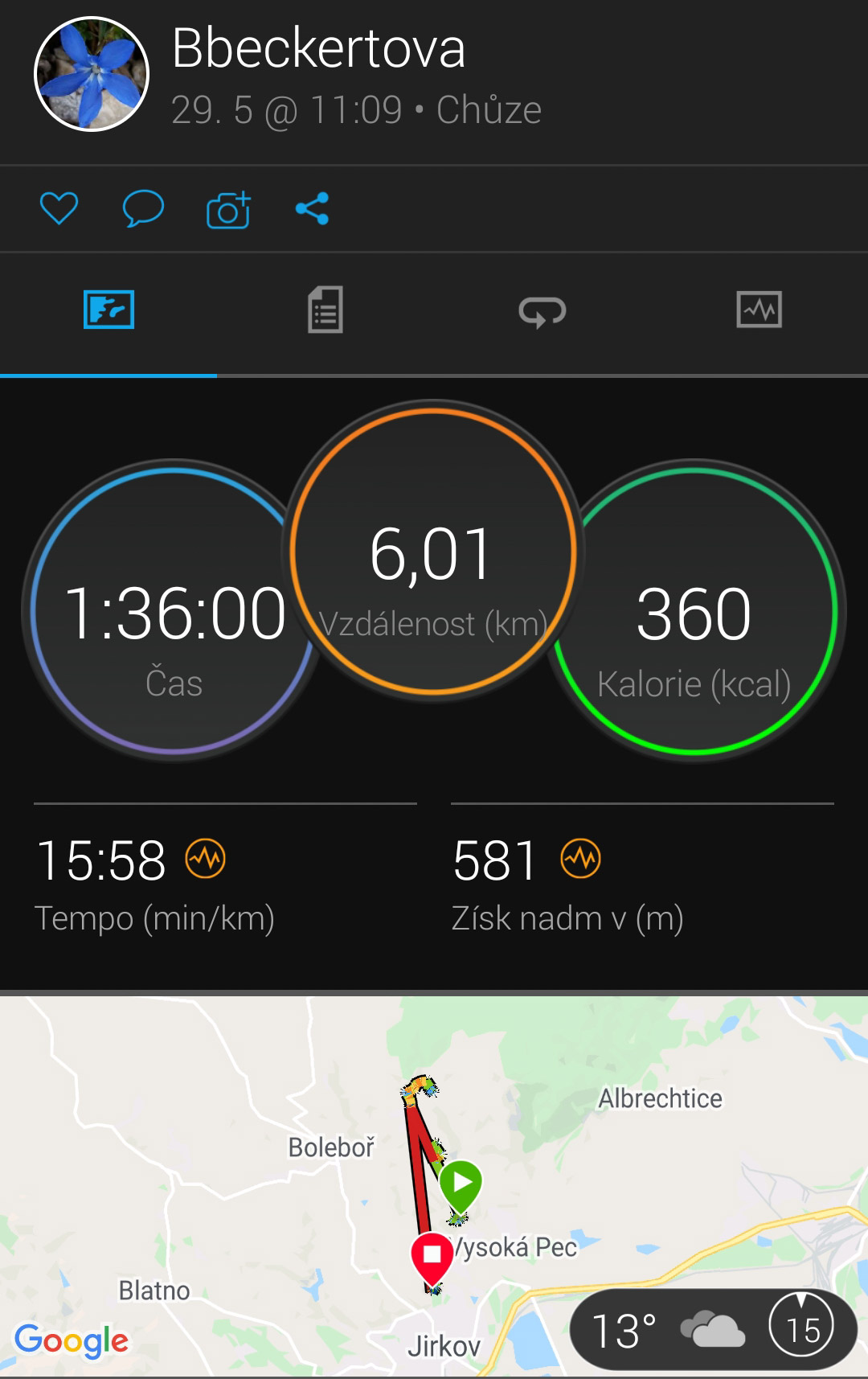
Task: Open the comments bubble
Action: pos(143,209)
